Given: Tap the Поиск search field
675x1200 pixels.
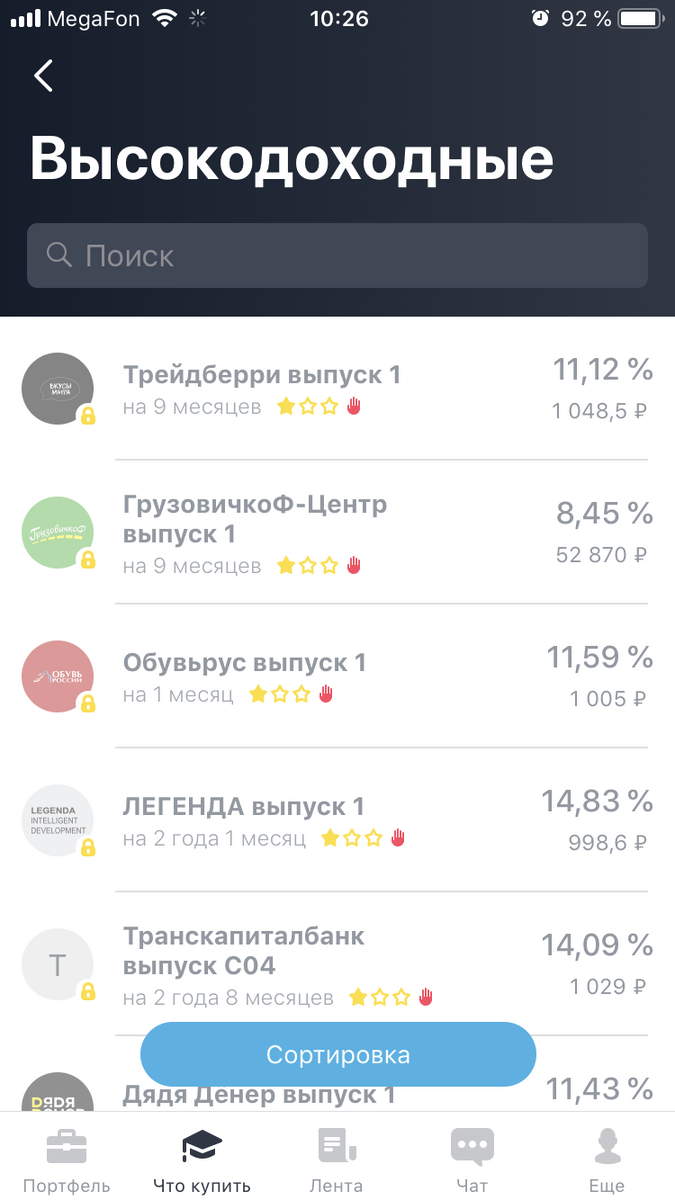Looking at the screenshot, I should click(x=337, y=255).
